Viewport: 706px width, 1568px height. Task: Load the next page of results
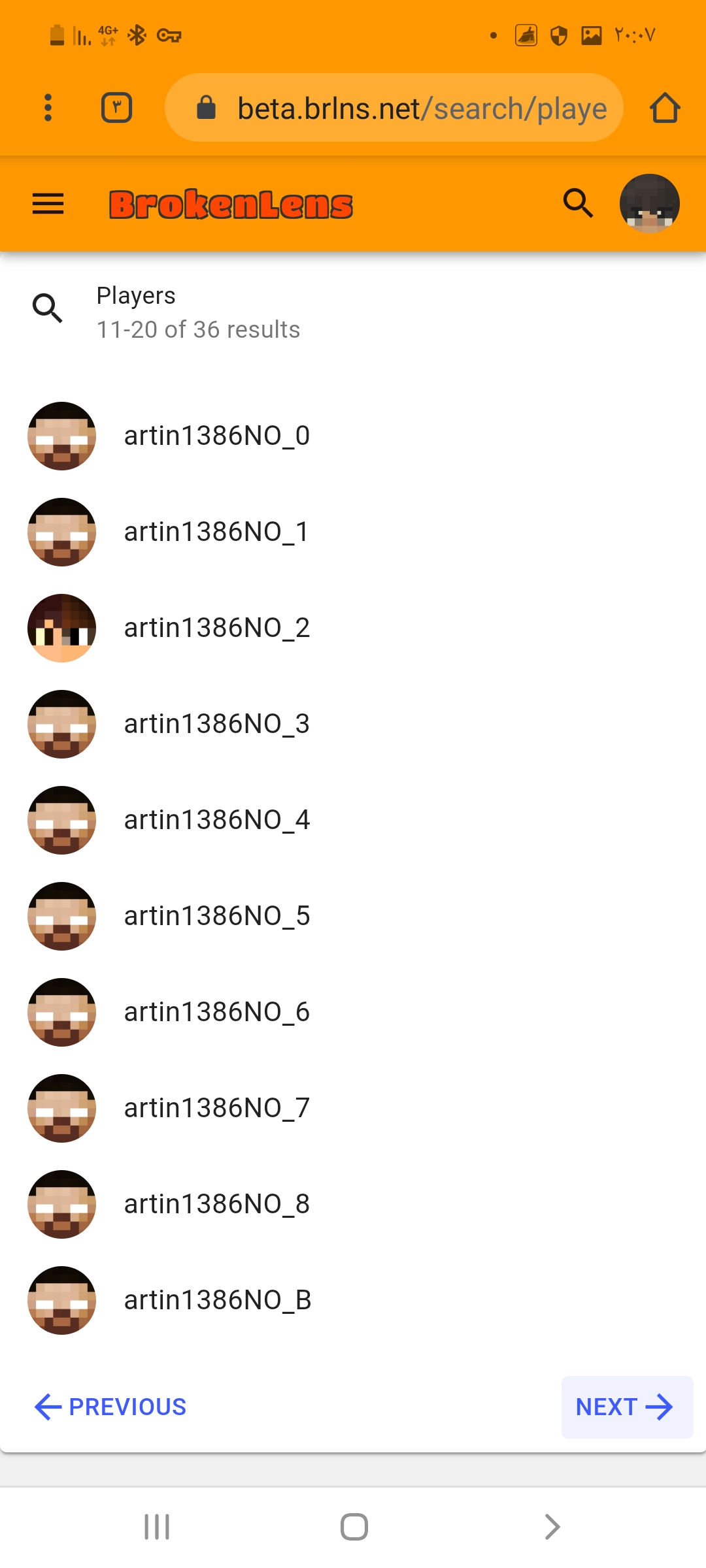coord(626,1407)
